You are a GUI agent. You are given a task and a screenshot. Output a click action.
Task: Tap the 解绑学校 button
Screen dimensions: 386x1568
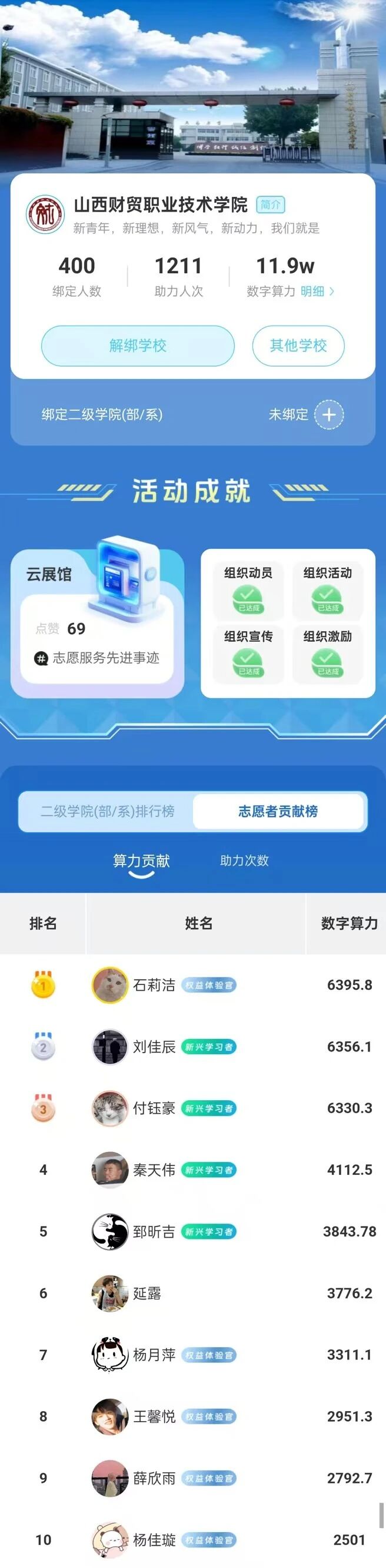(138, 345)
